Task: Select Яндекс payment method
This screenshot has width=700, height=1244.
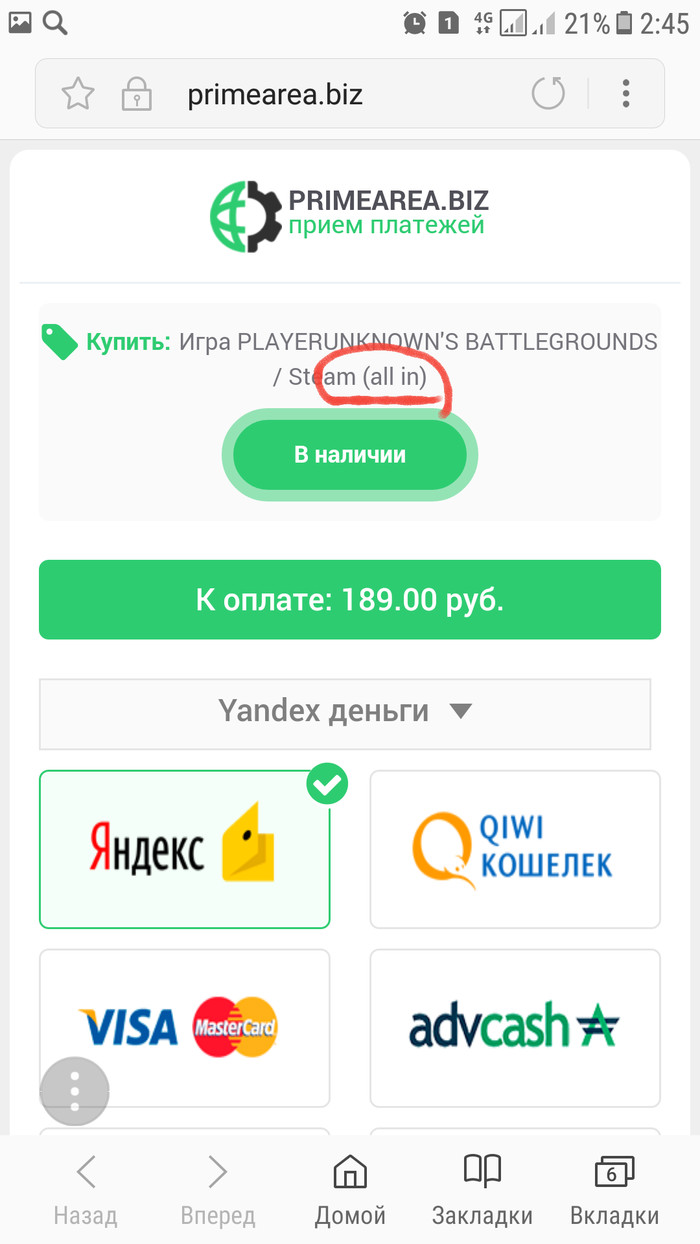Action: click(185, 849)
